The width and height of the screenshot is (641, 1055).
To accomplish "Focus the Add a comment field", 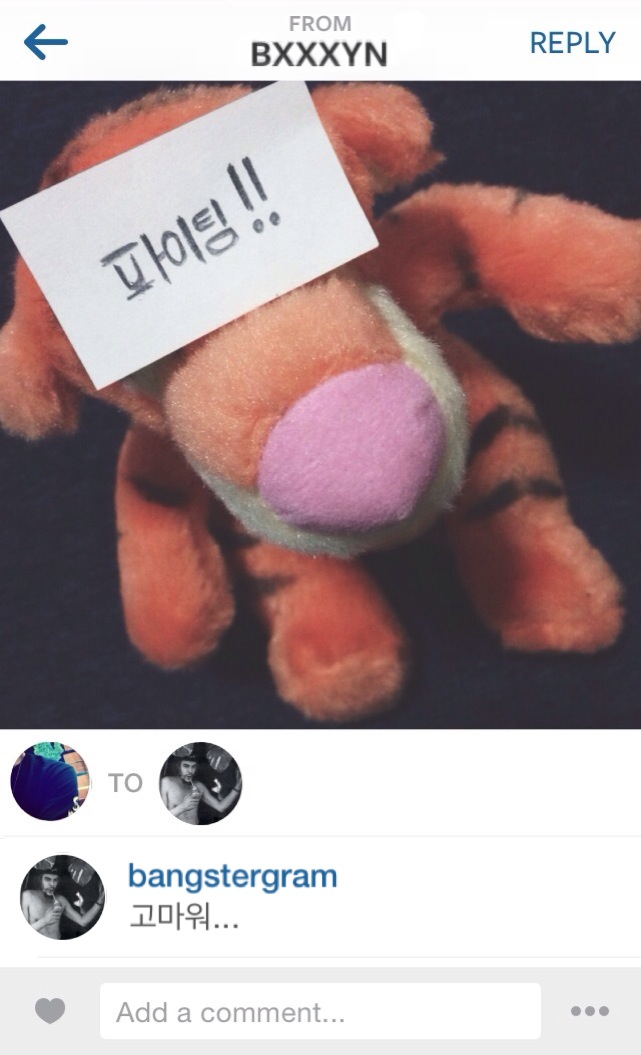I will (x=320, y=1011).
